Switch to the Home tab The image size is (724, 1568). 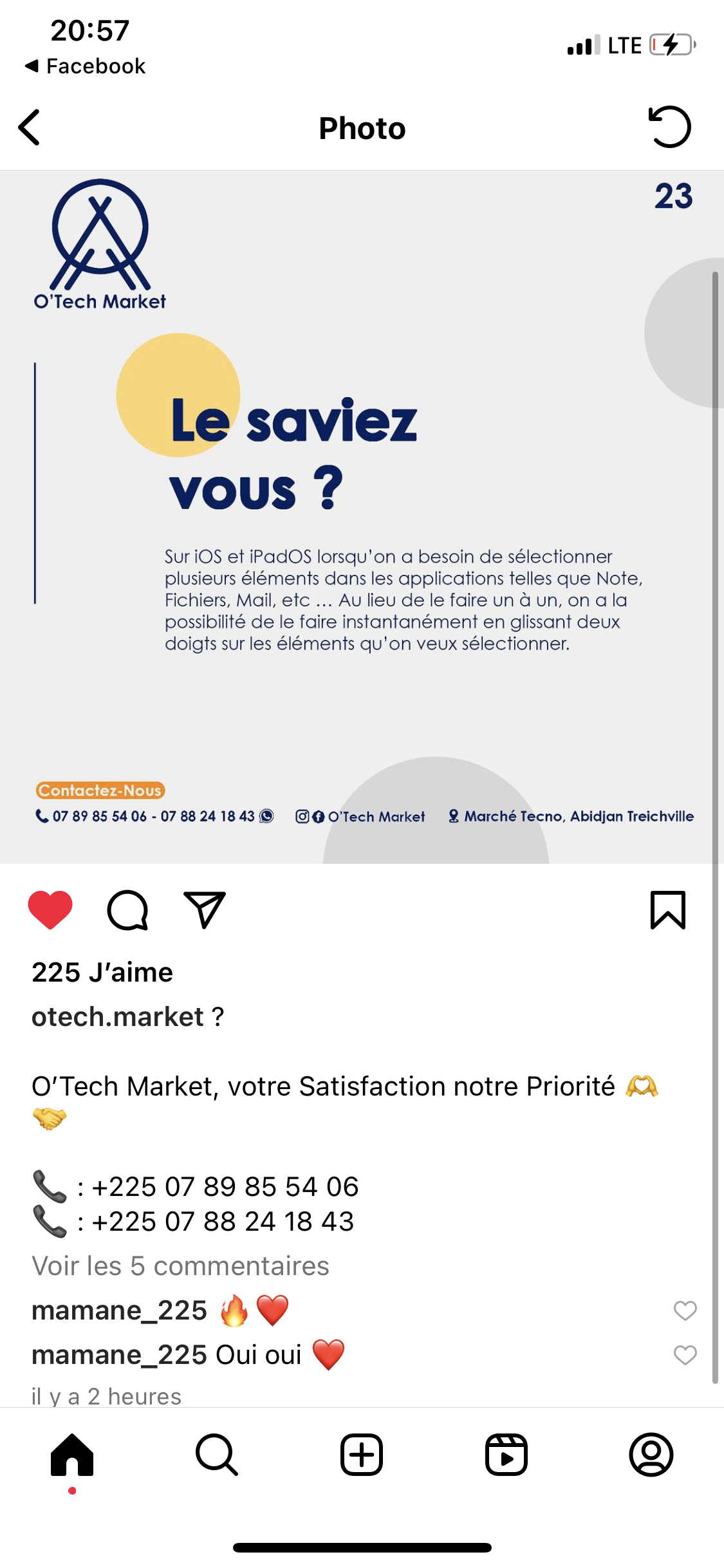[72, 1455]
